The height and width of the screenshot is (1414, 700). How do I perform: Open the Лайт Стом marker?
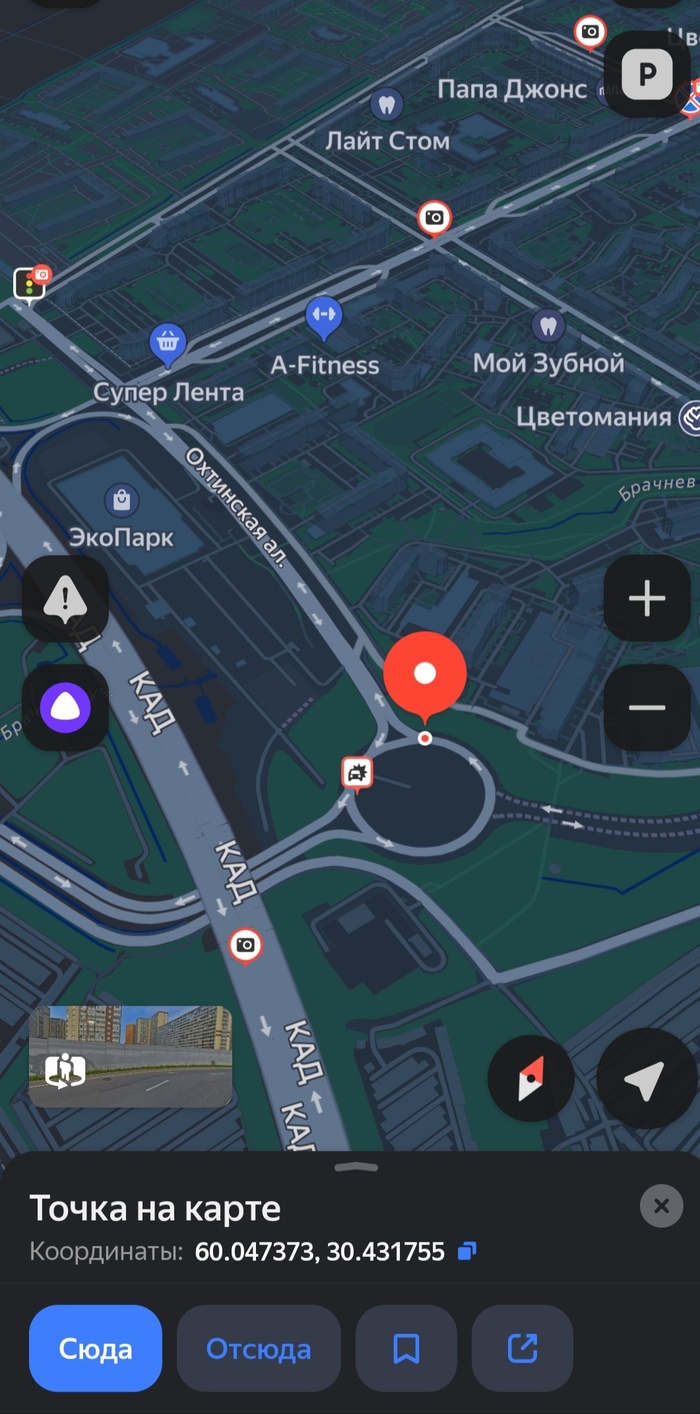click(x=386, y=104)
